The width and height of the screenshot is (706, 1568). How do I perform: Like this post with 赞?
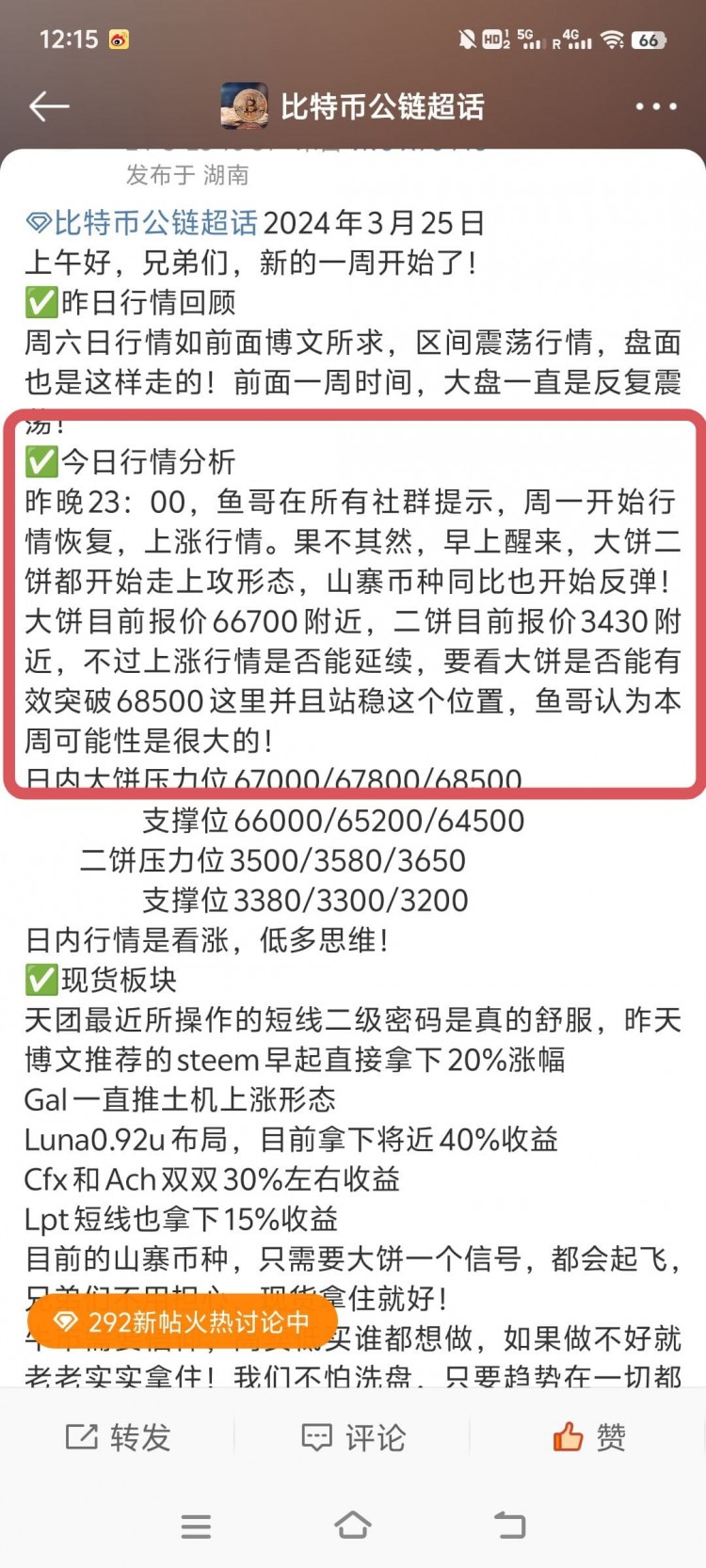pyautogui.click(x=588, y=1437)
